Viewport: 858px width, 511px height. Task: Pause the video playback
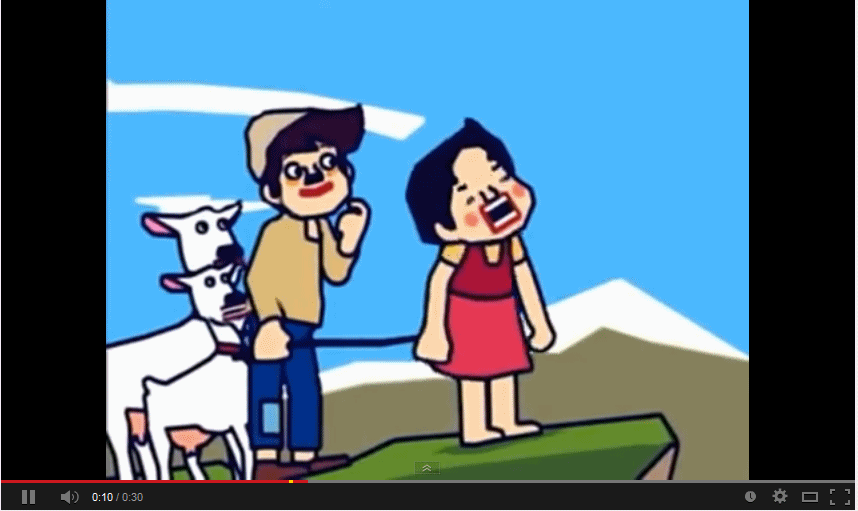pos(28,497)
